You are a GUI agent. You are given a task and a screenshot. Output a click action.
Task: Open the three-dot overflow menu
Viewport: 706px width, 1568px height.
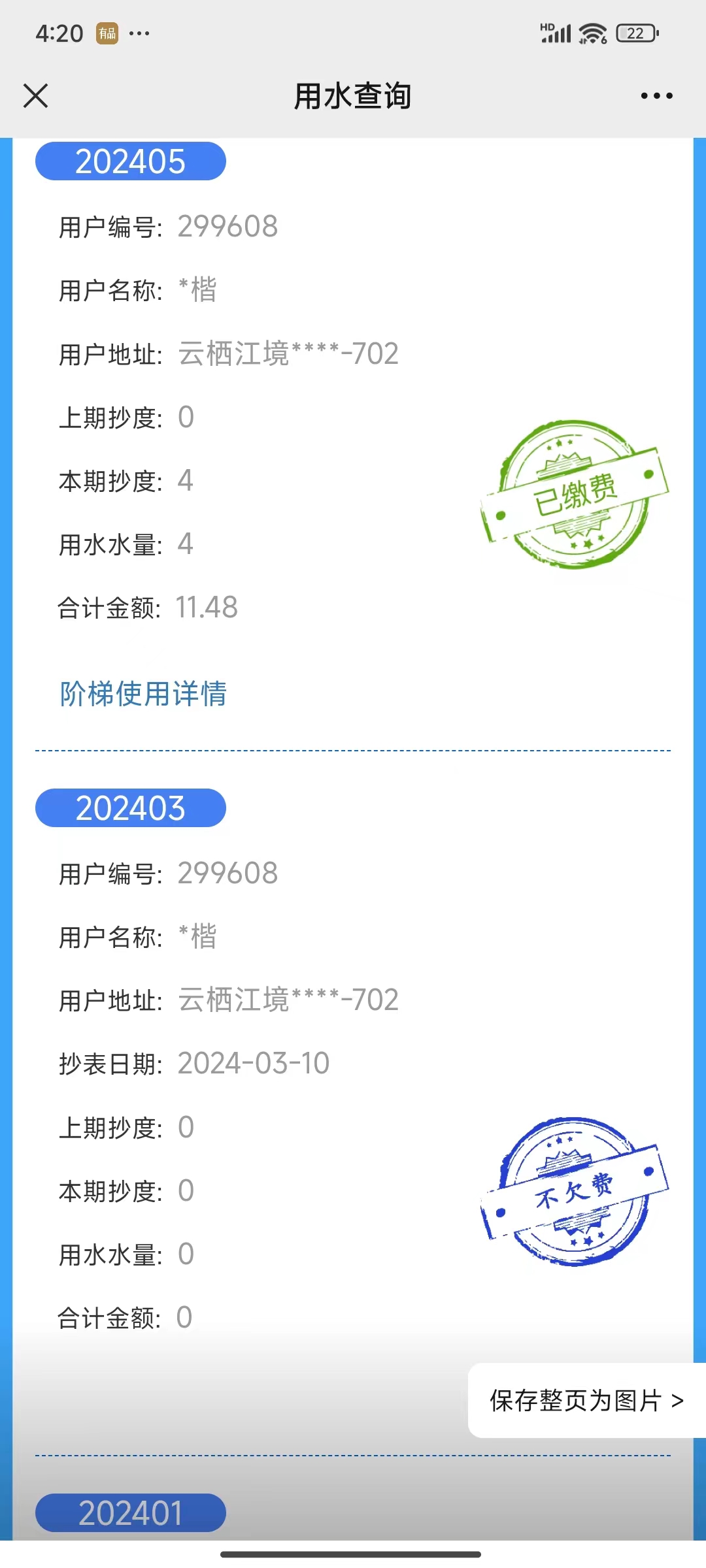[656, 96]
